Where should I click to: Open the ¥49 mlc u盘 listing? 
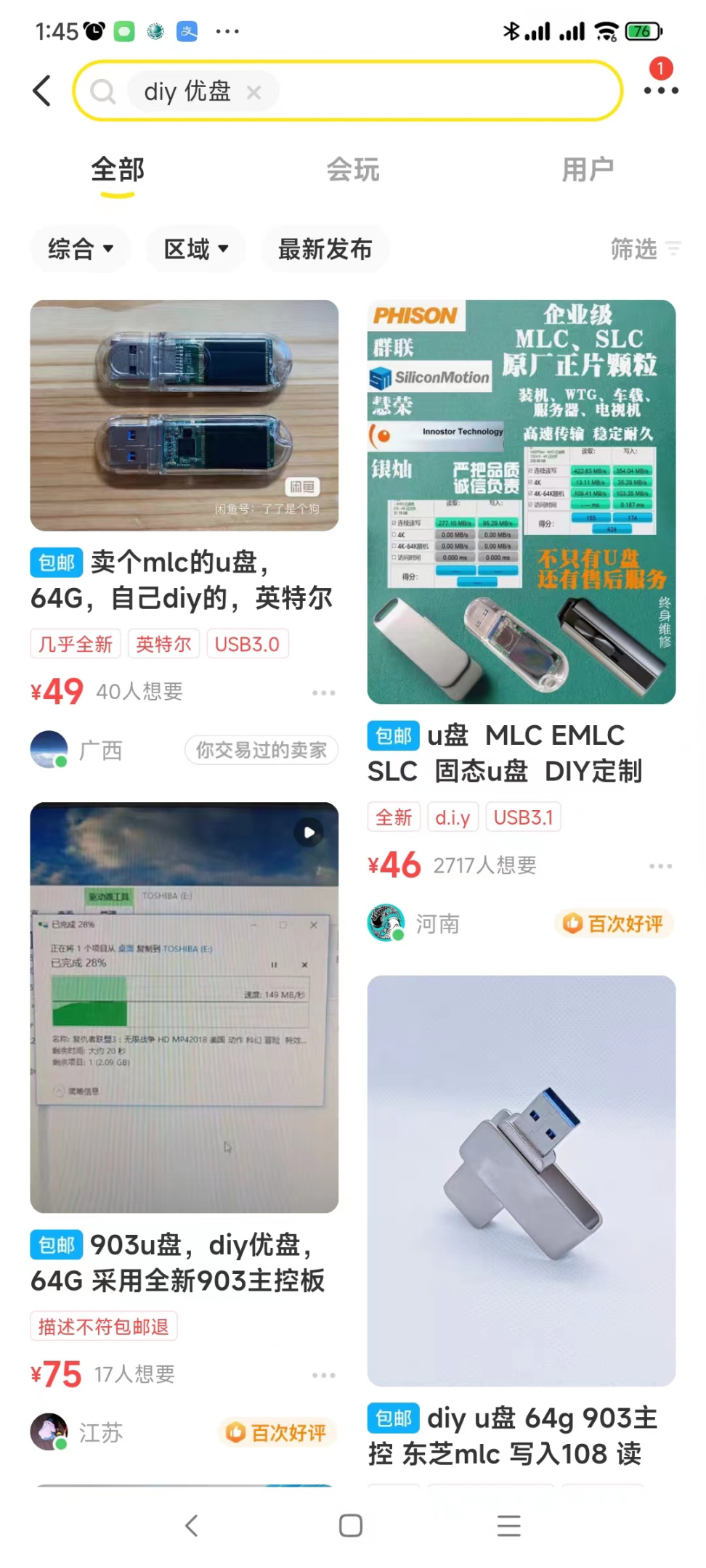click(x=184, y=416)
